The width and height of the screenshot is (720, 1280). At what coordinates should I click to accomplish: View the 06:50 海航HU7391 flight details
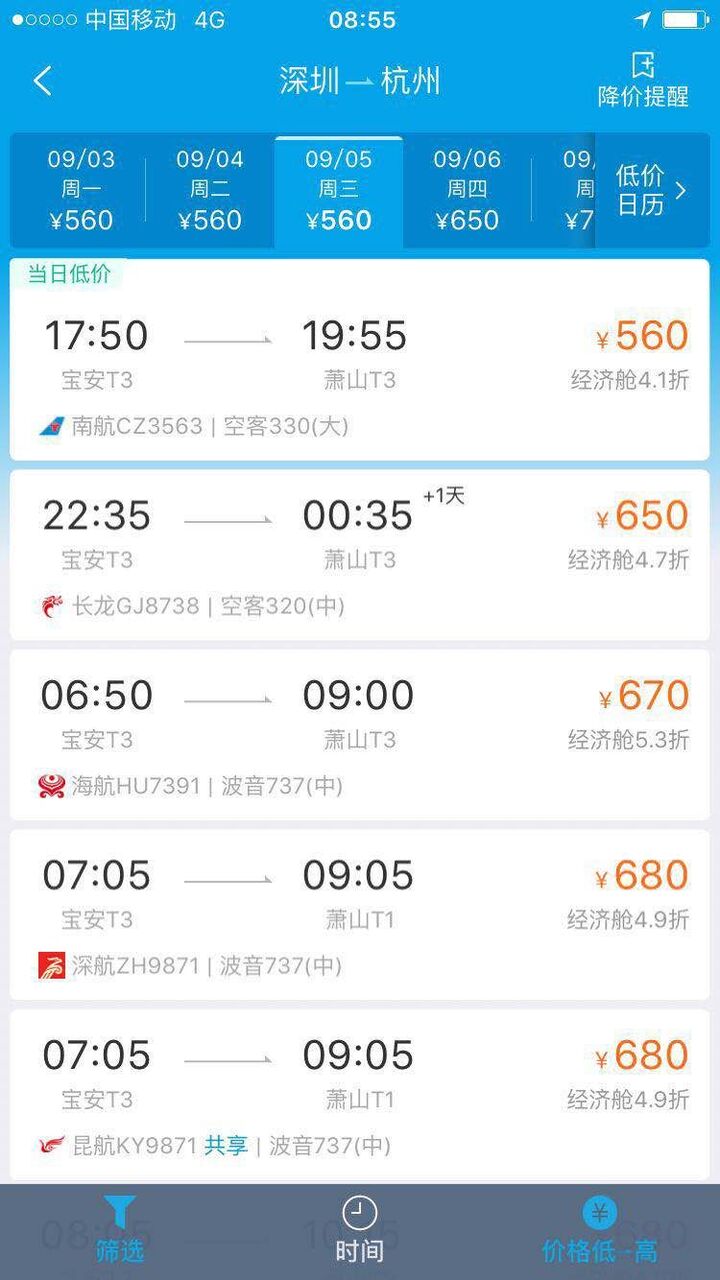coord(360,735)
